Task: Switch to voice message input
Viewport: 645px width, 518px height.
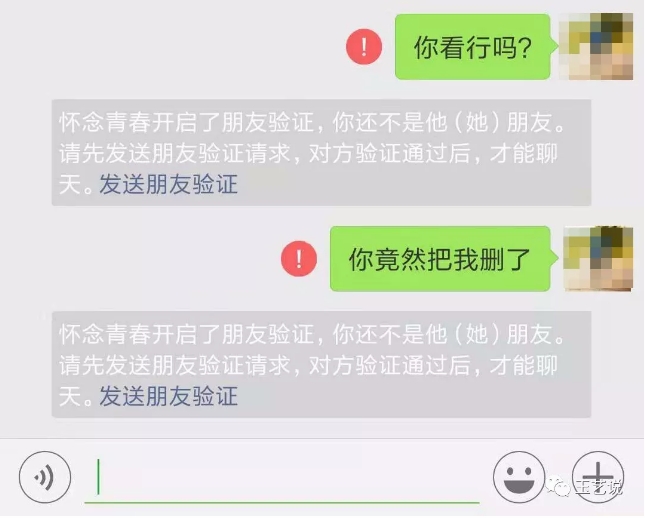Action: click(45, 477)
